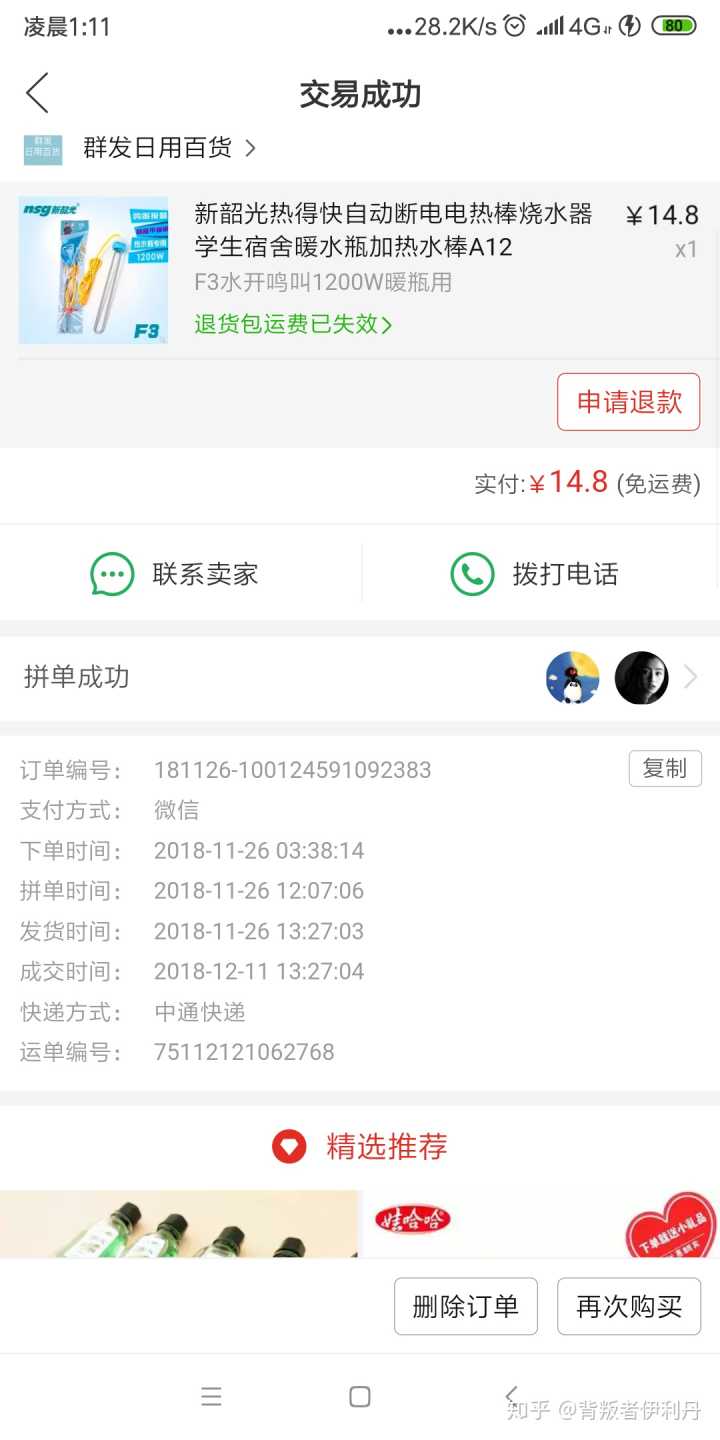Screen dimensions: 720x1440
Task: Open the system recent apps menu
Action: pyautogui.click(x=211, y=1397)
